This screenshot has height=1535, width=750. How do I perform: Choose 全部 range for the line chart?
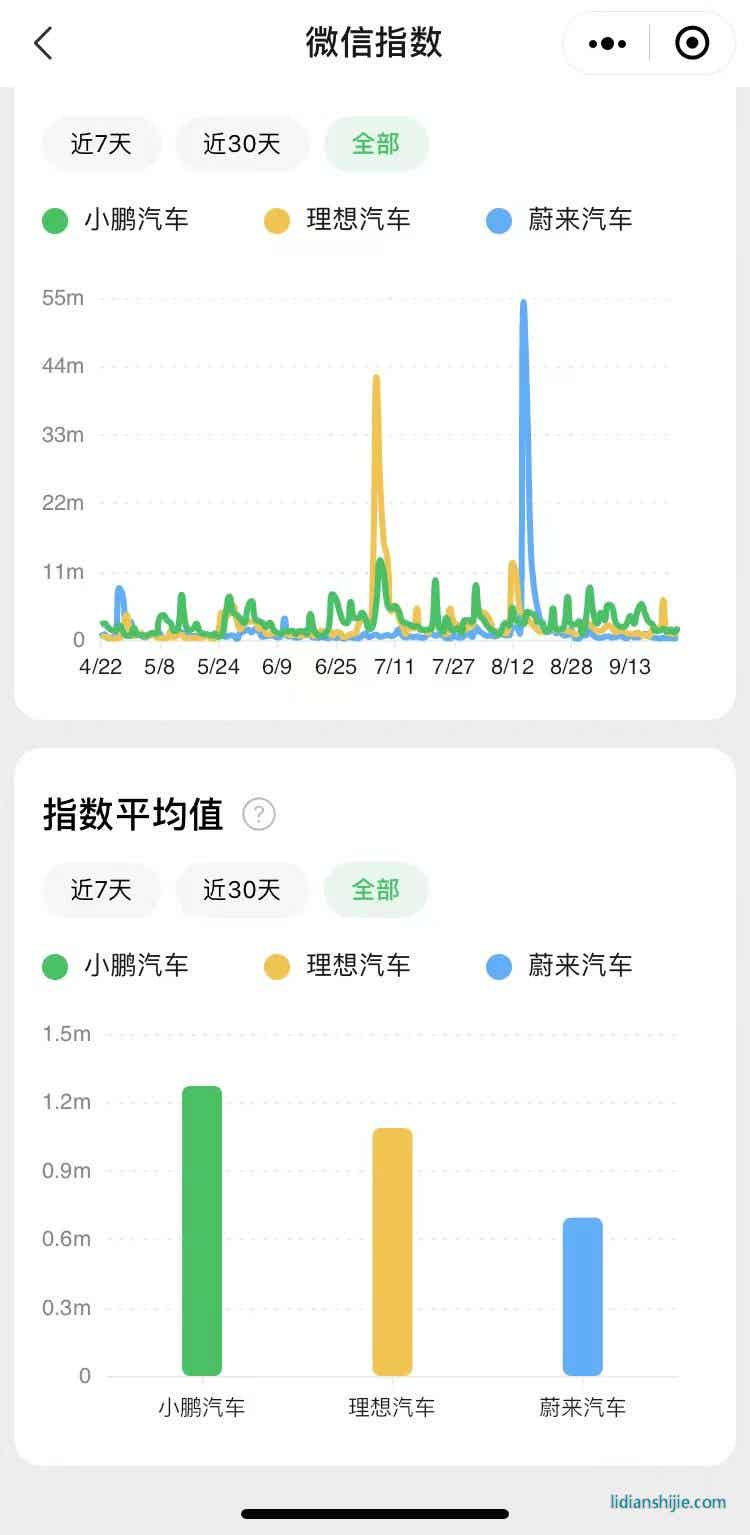point(376,144)
